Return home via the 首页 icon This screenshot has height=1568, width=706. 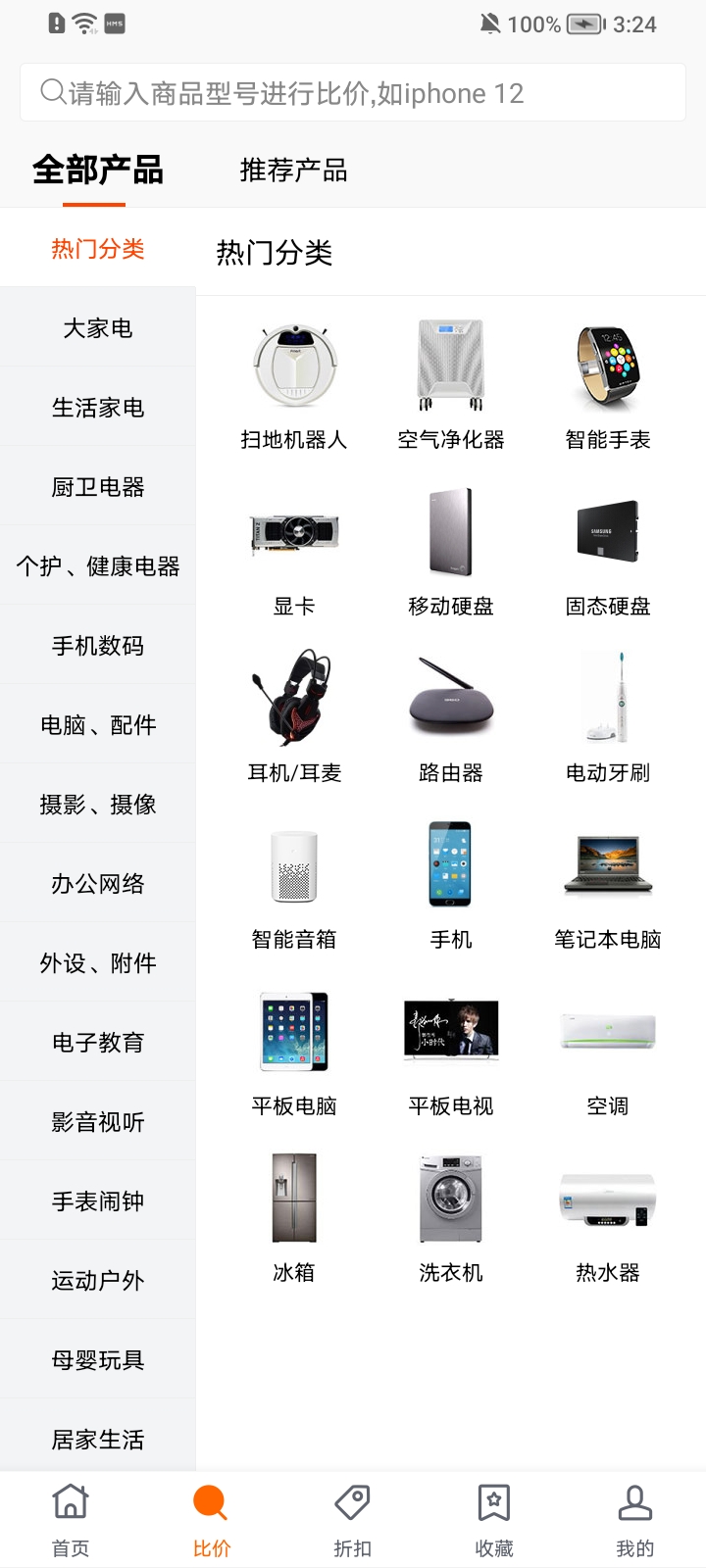(x=71, y=1502)
